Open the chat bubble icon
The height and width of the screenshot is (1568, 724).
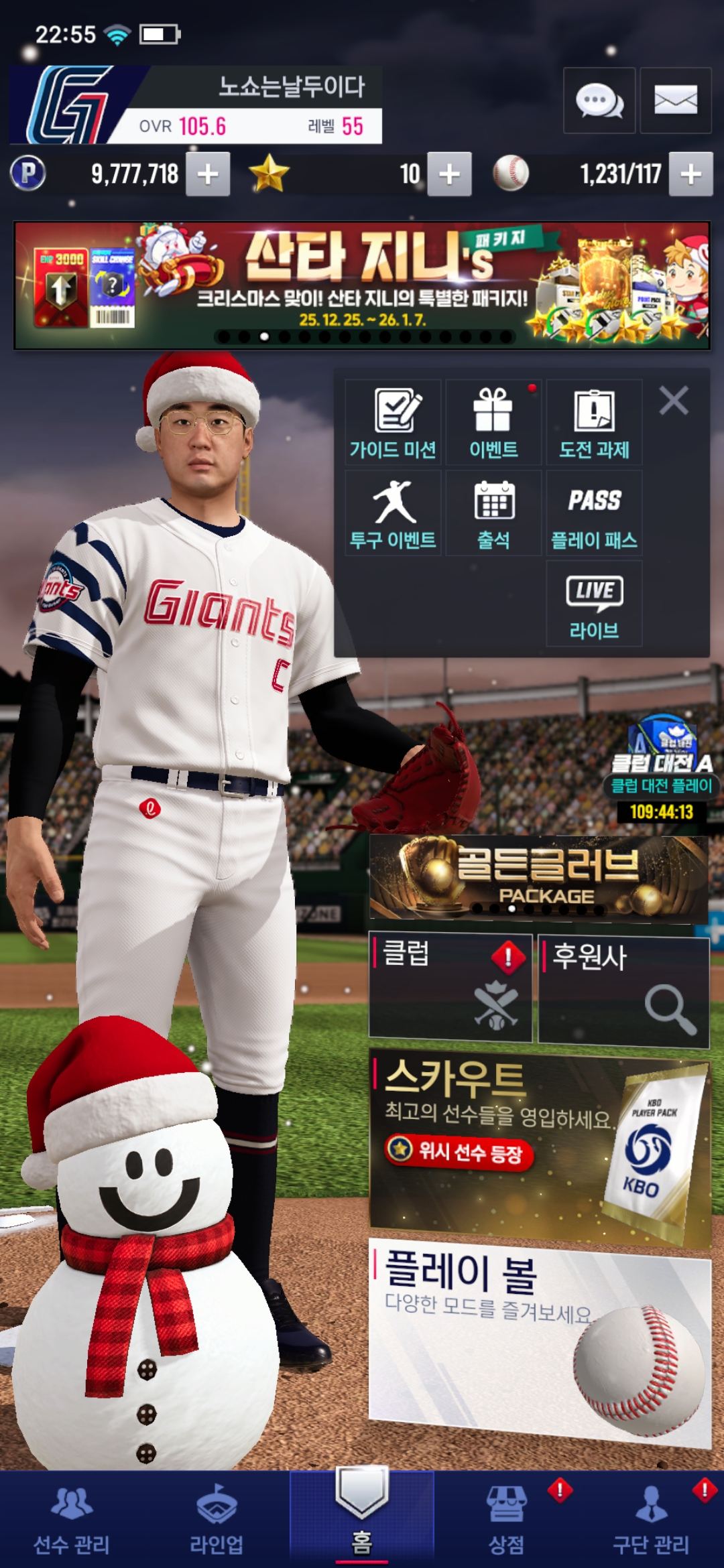[x=599, y=101]
